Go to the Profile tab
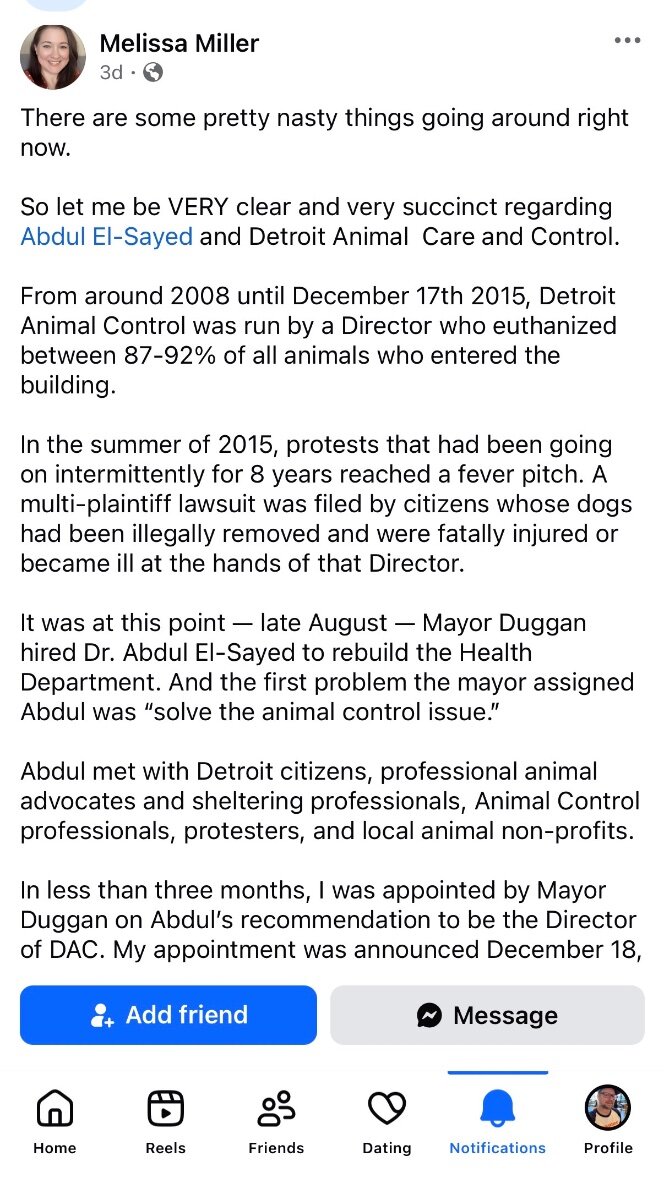 pyautogui.click(x=608, y=1121)
